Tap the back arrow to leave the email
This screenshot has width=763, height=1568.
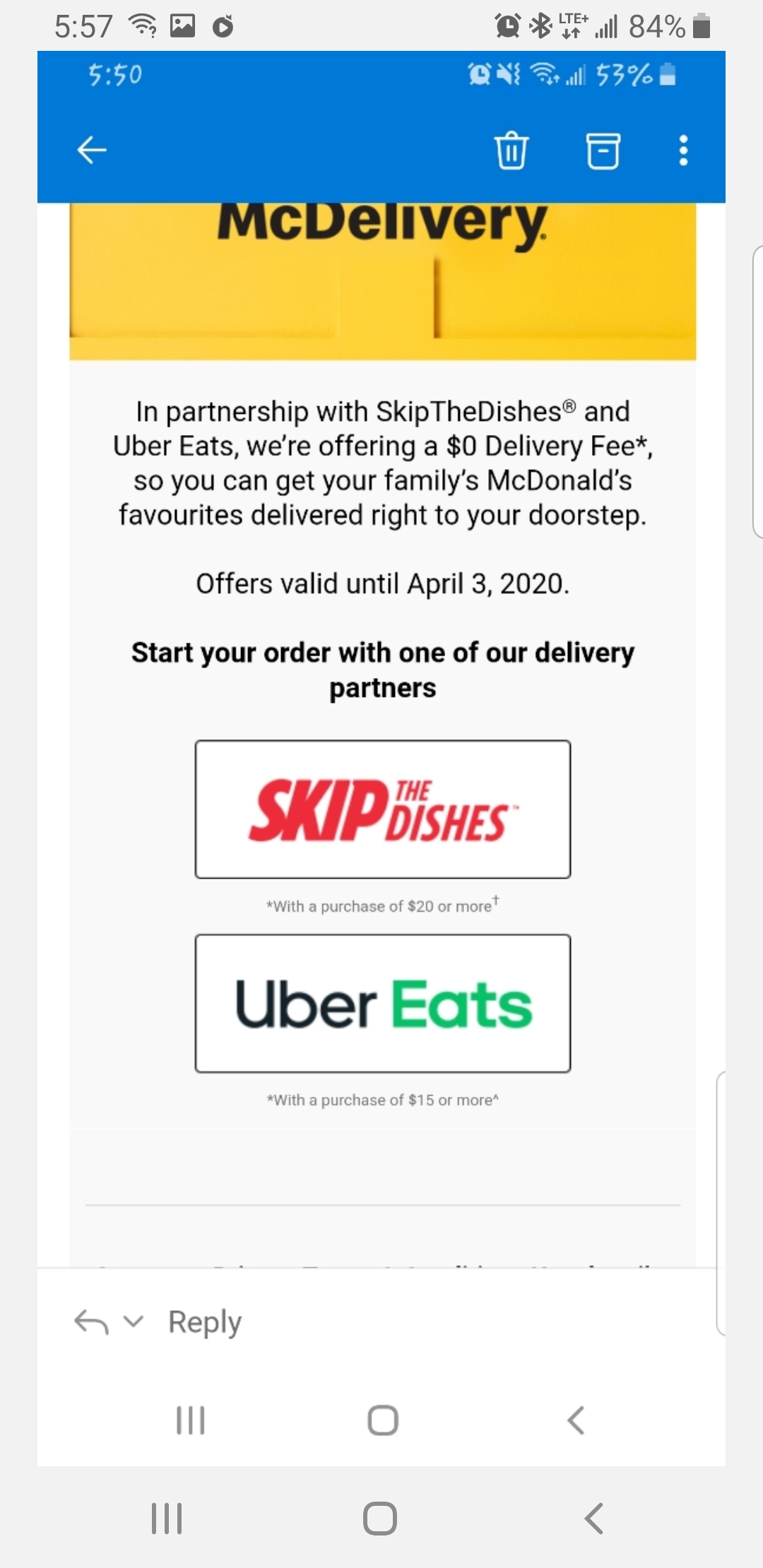point(90,150)
